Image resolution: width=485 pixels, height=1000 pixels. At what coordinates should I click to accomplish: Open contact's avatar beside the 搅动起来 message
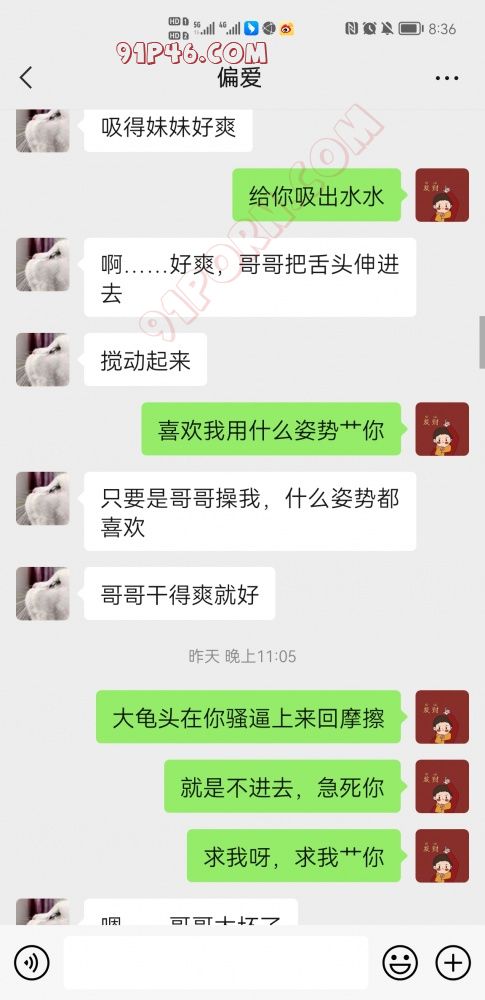pos(43,359)
